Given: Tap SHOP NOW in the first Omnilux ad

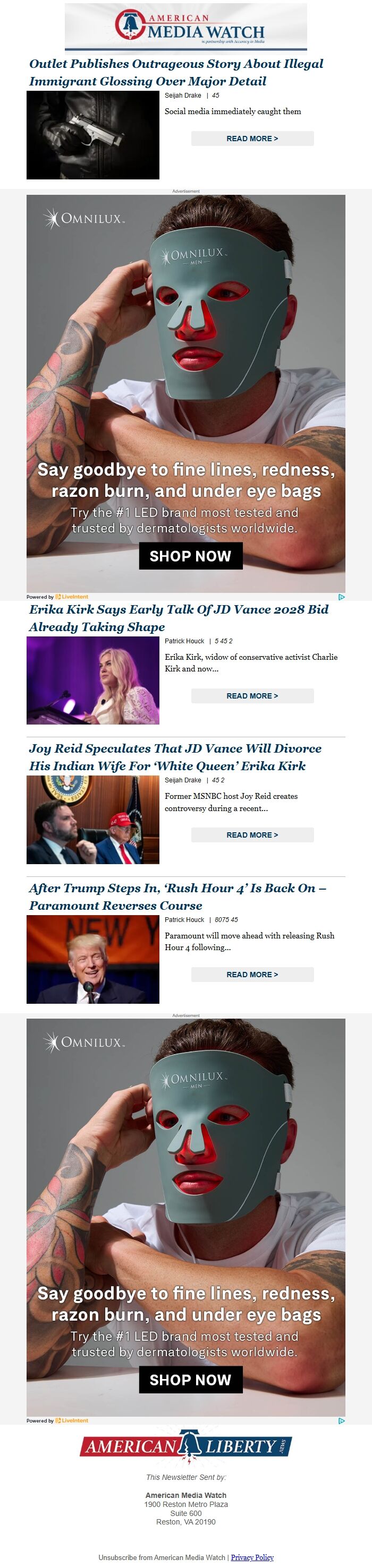Looking at the screenshot, I should (190, 556).
